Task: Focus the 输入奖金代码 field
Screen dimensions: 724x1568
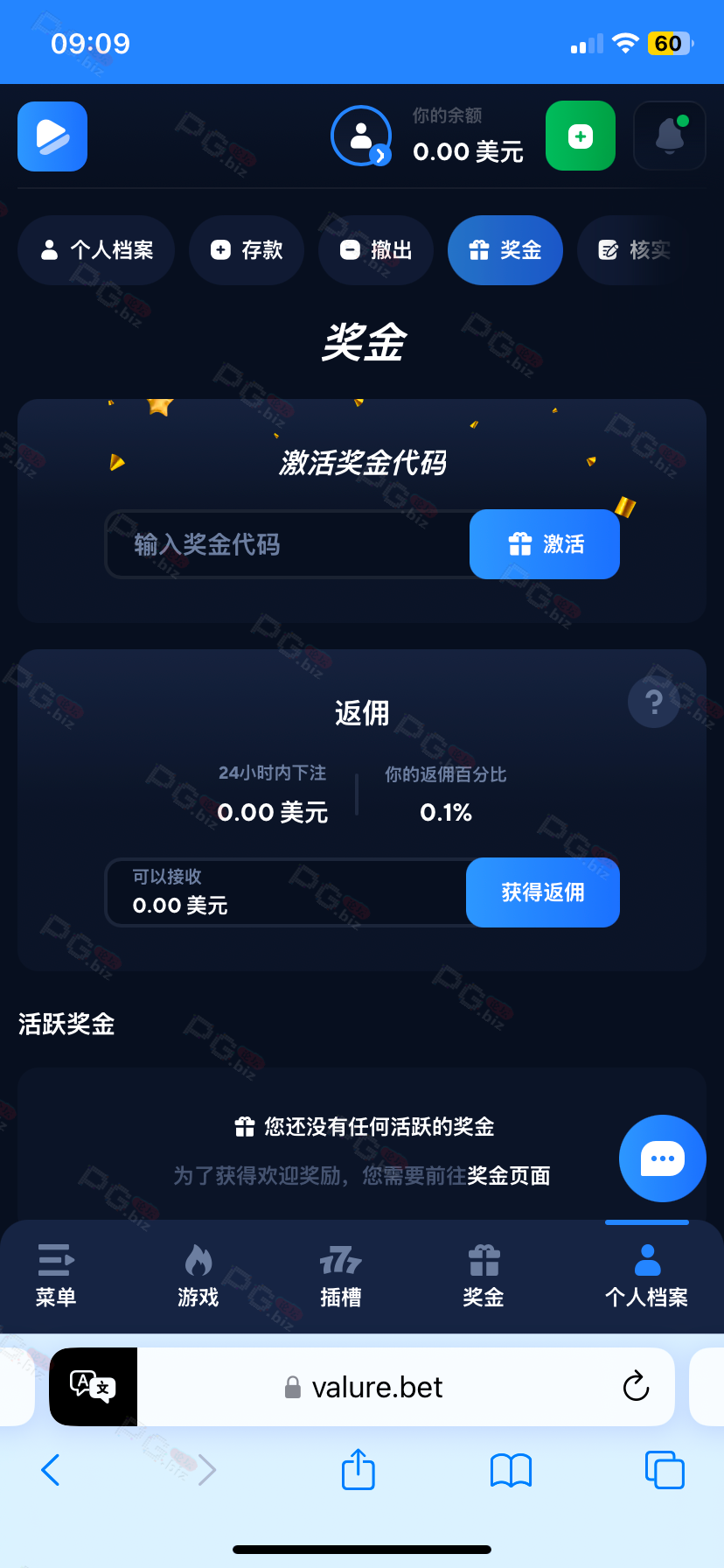Action: [287, 545]
